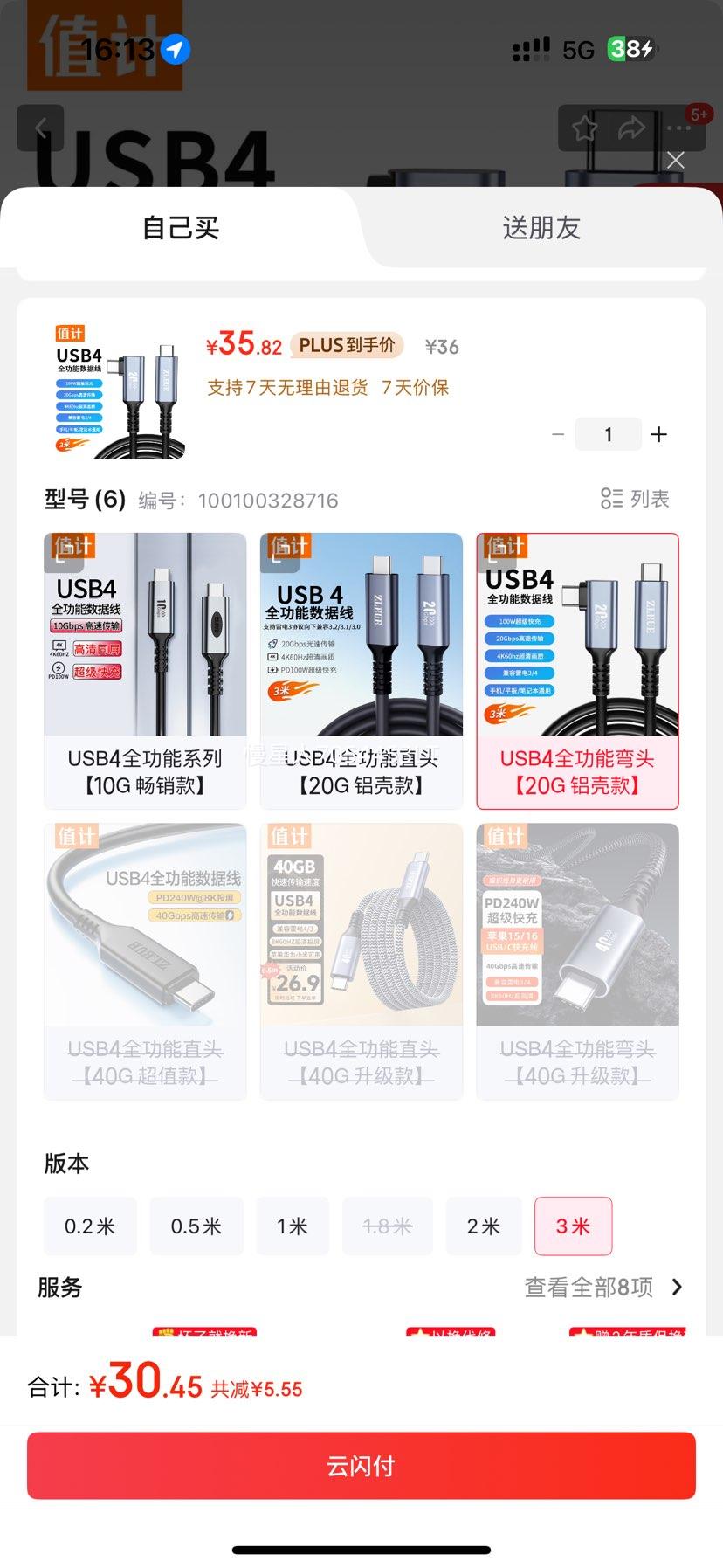The height and width of the screenshot is (1568, 723).
Task: Select USB4全功能系列【10G畅销款】model
Action: [x=145, y=671]
